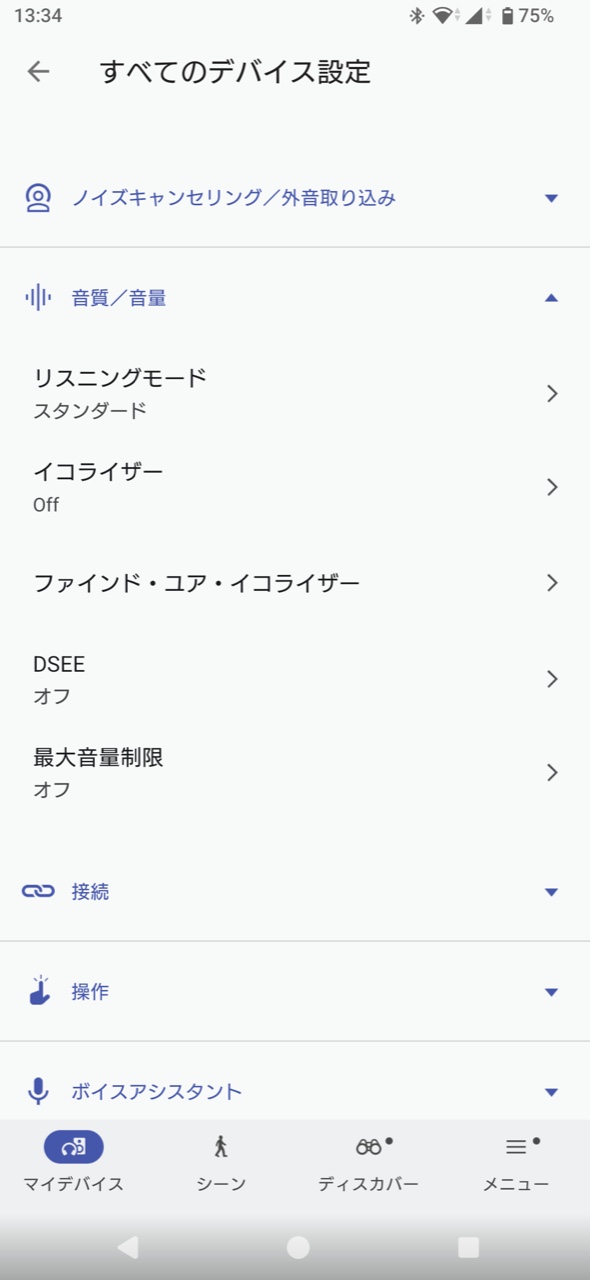The width and height of the screenshot is (590, 1280).
Task: Expand the 接続 section
Action: pos(295,891)
